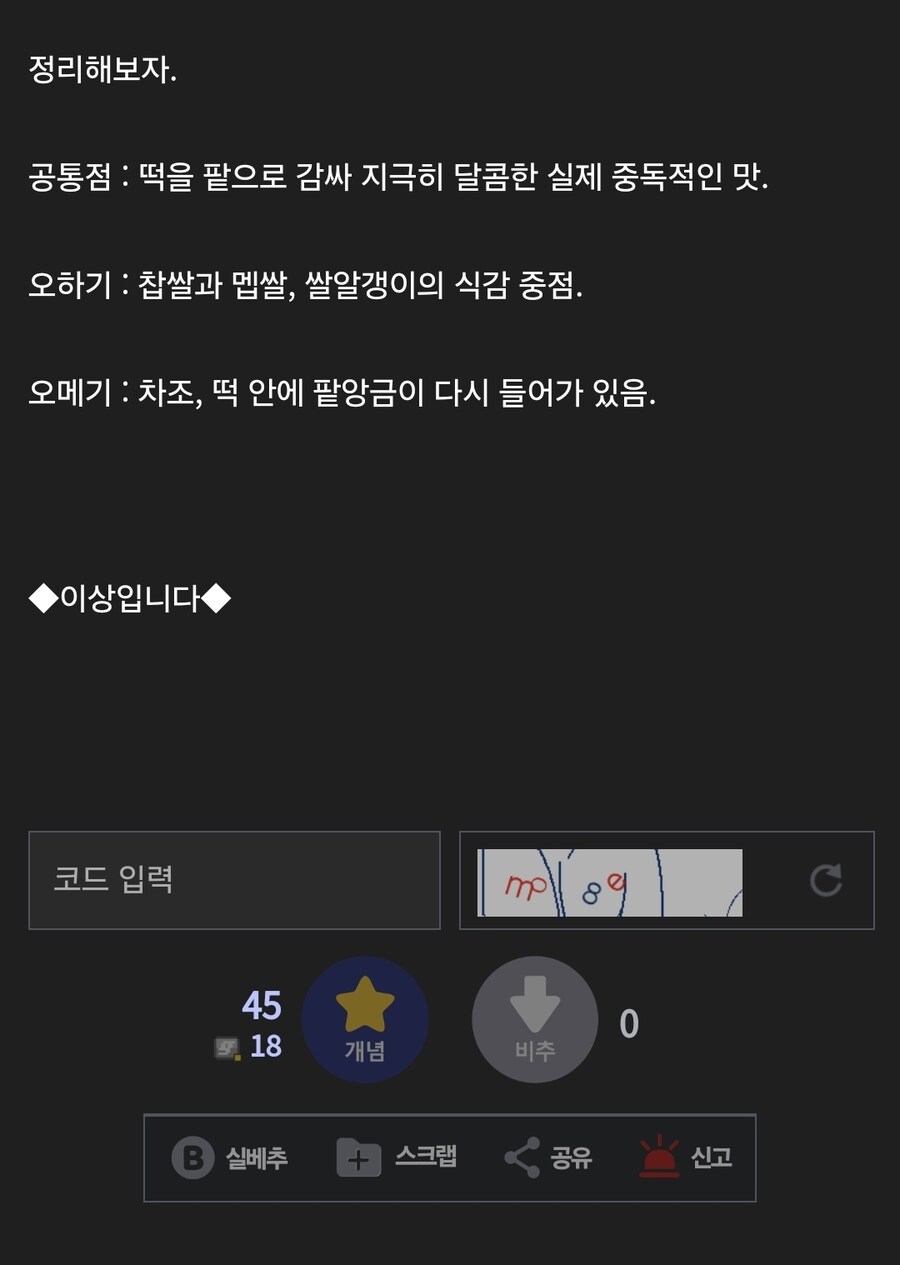900x1265 pixels.
Task: Refresh the captcha image
Action: point(825,880)
